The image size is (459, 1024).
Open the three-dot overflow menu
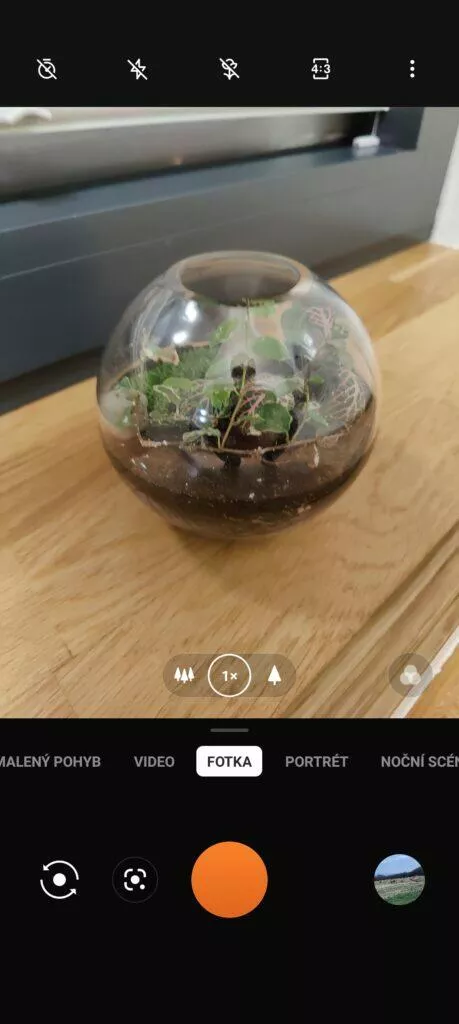click(x=412, y=69)
